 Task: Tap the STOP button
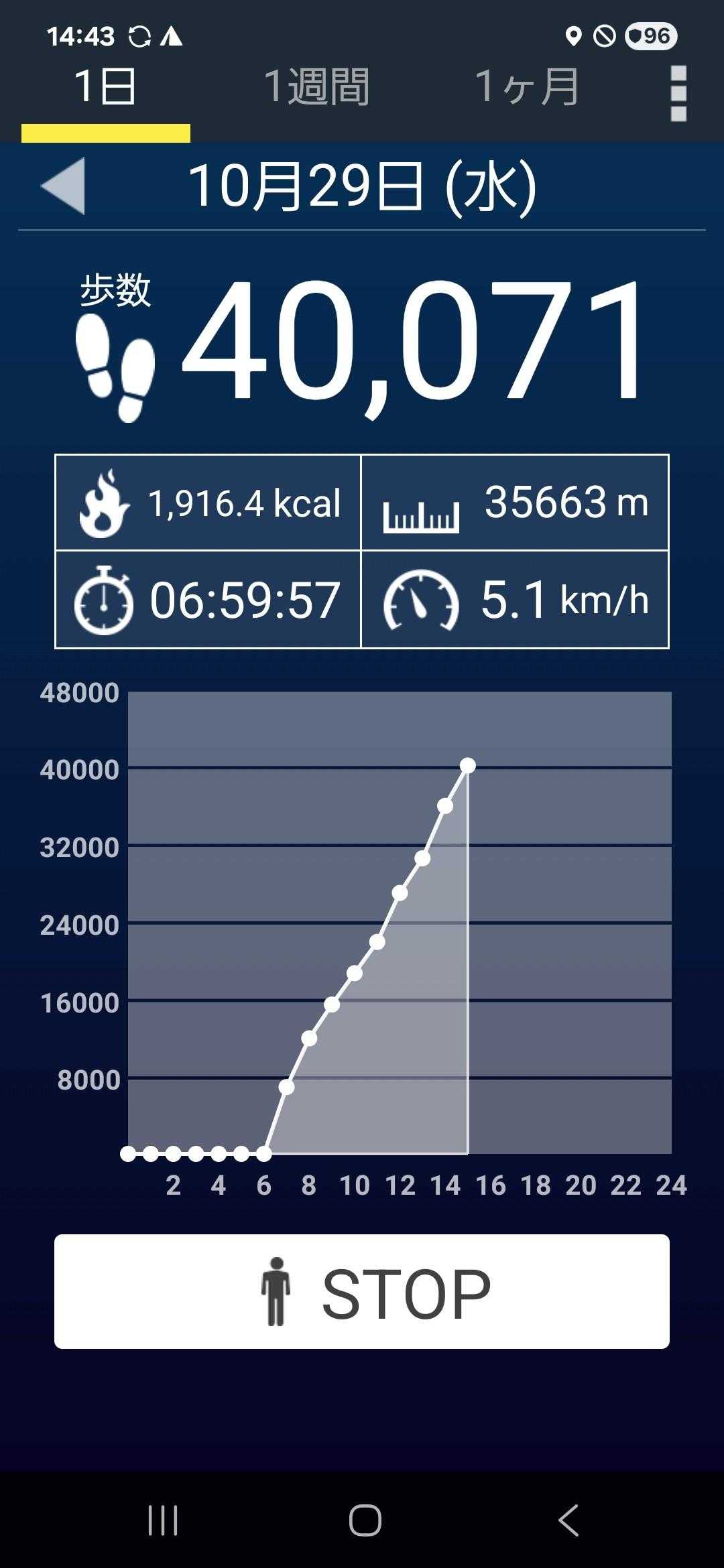[362, 1291]
